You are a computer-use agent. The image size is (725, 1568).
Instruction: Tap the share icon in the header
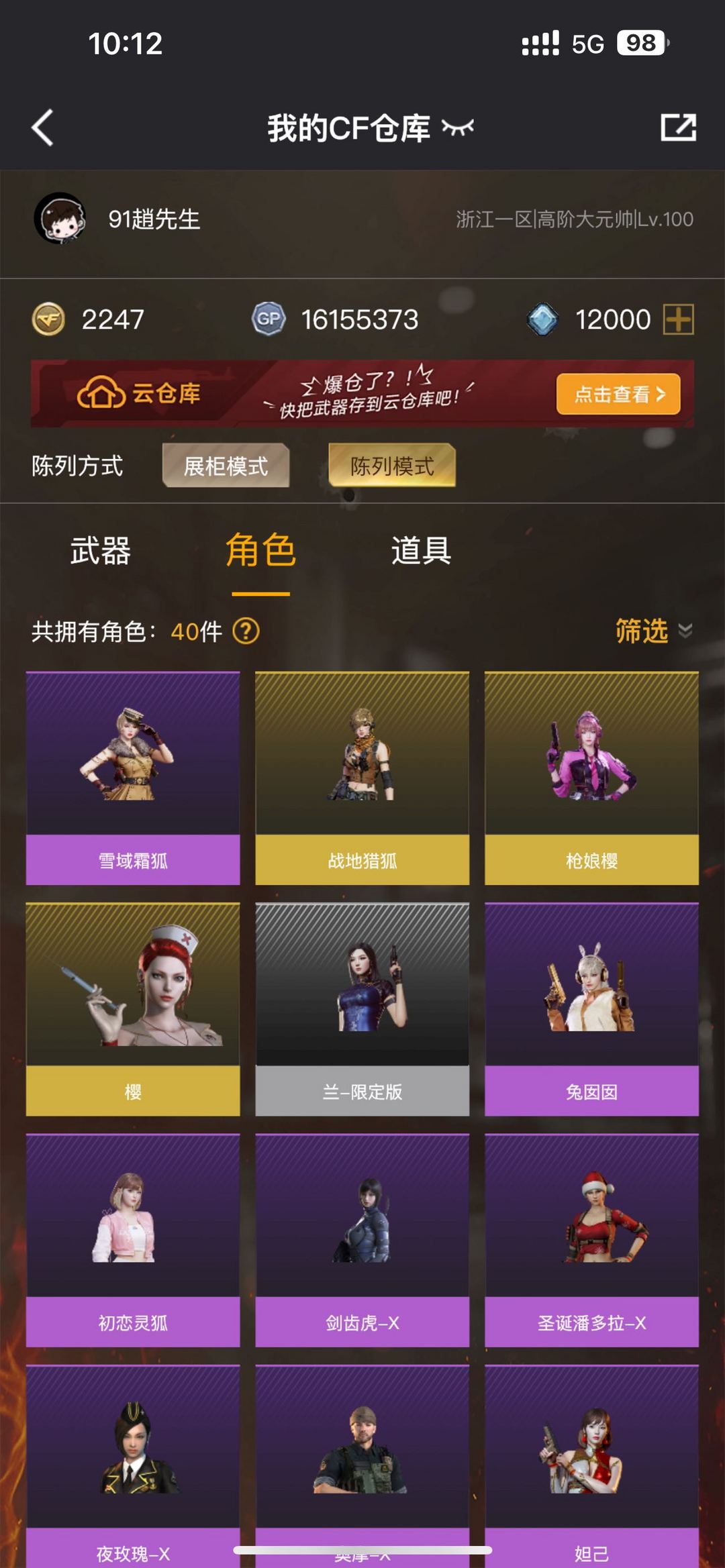click(678, 127)
